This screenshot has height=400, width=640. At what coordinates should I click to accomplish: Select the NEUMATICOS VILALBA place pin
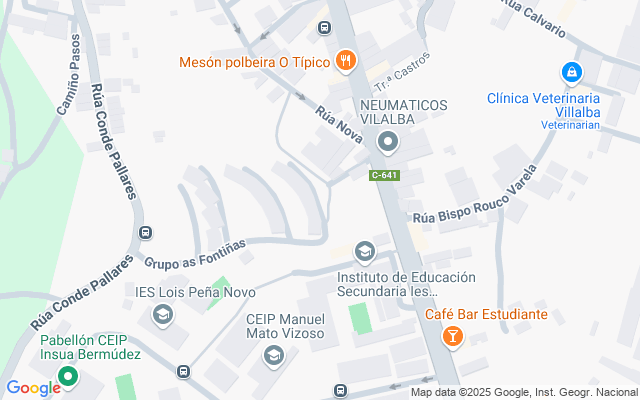coord(388,145)
